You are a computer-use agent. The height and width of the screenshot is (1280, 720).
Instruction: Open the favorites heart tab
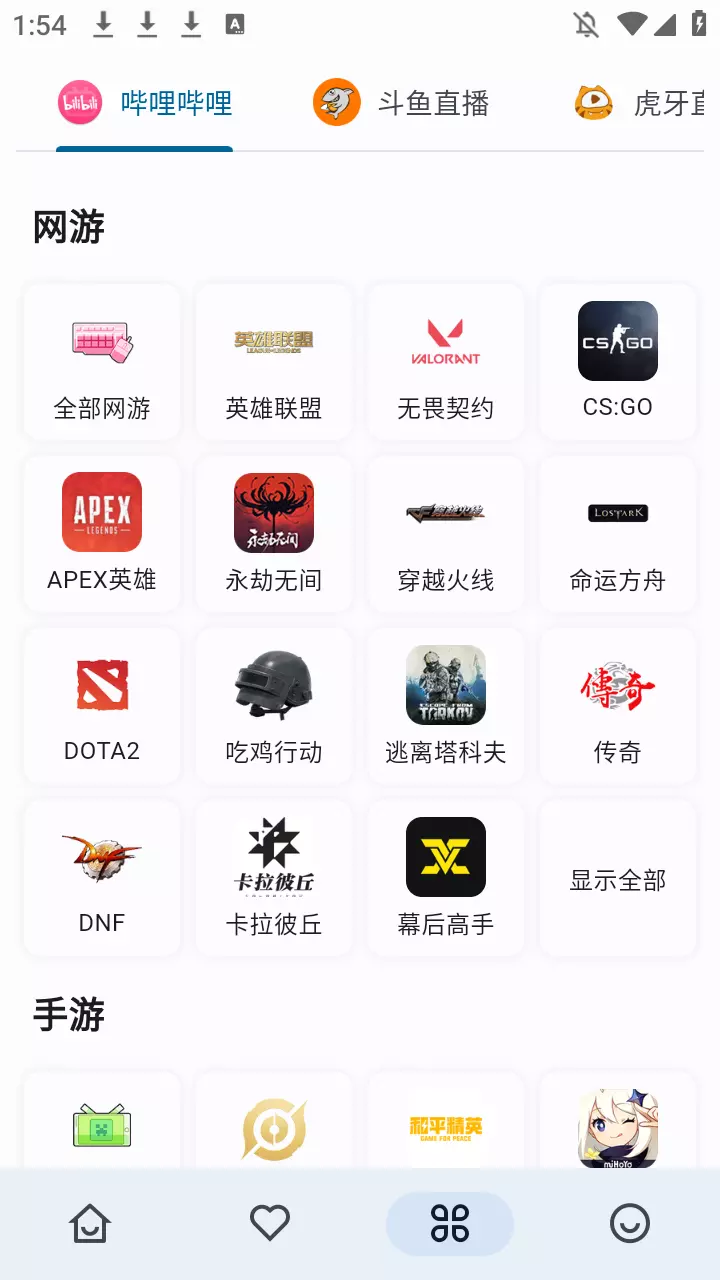(270, 1223)
